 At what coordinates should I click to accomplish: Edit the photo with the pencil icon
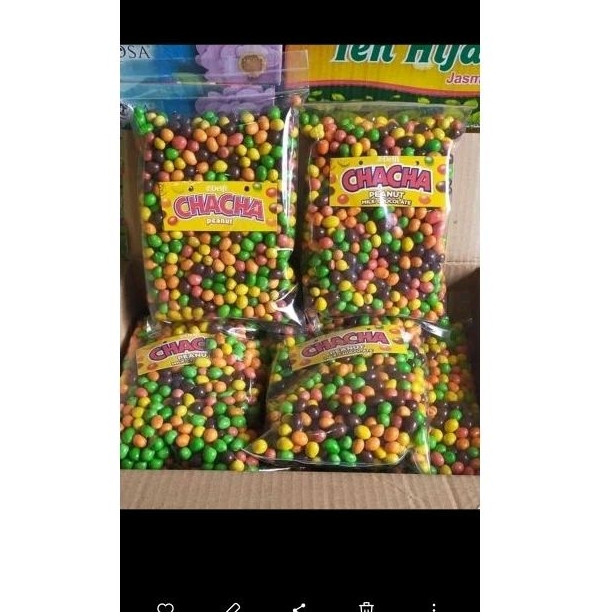[232, 607]
